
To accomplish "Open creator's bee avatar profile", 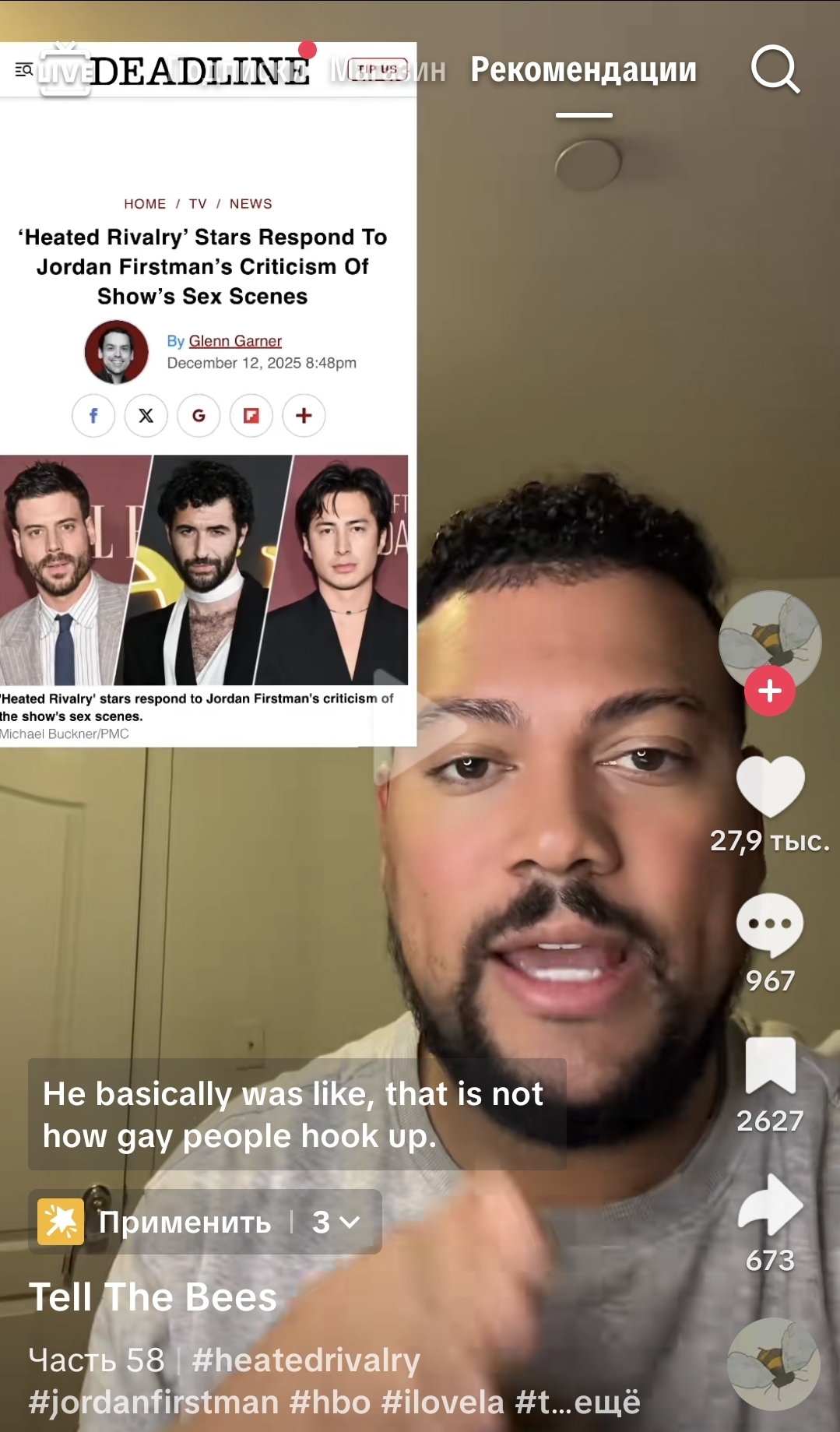I will [x=769, y=637].
